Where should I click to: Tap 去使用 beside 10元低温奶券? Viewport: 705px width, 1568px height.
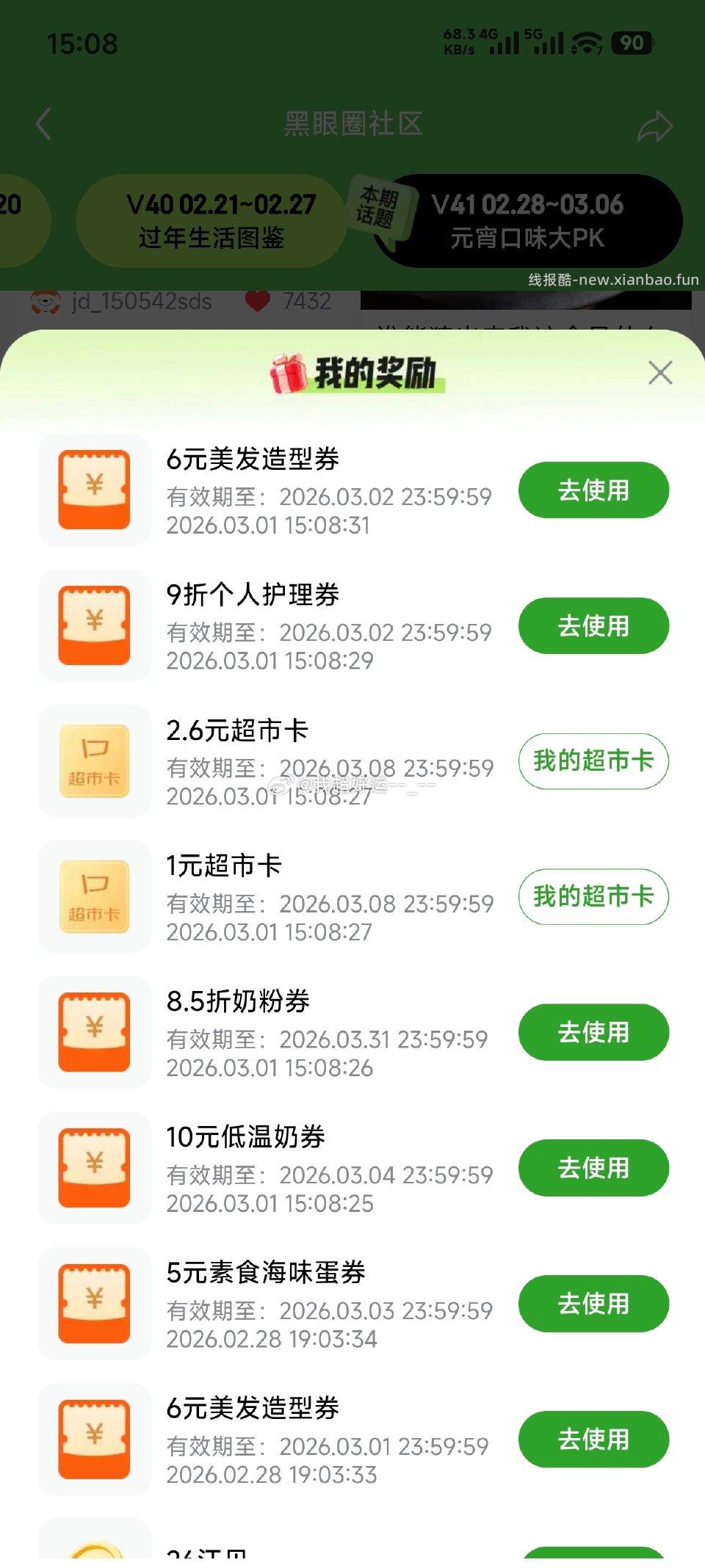pyautogui.click(x=593, y=1168)
